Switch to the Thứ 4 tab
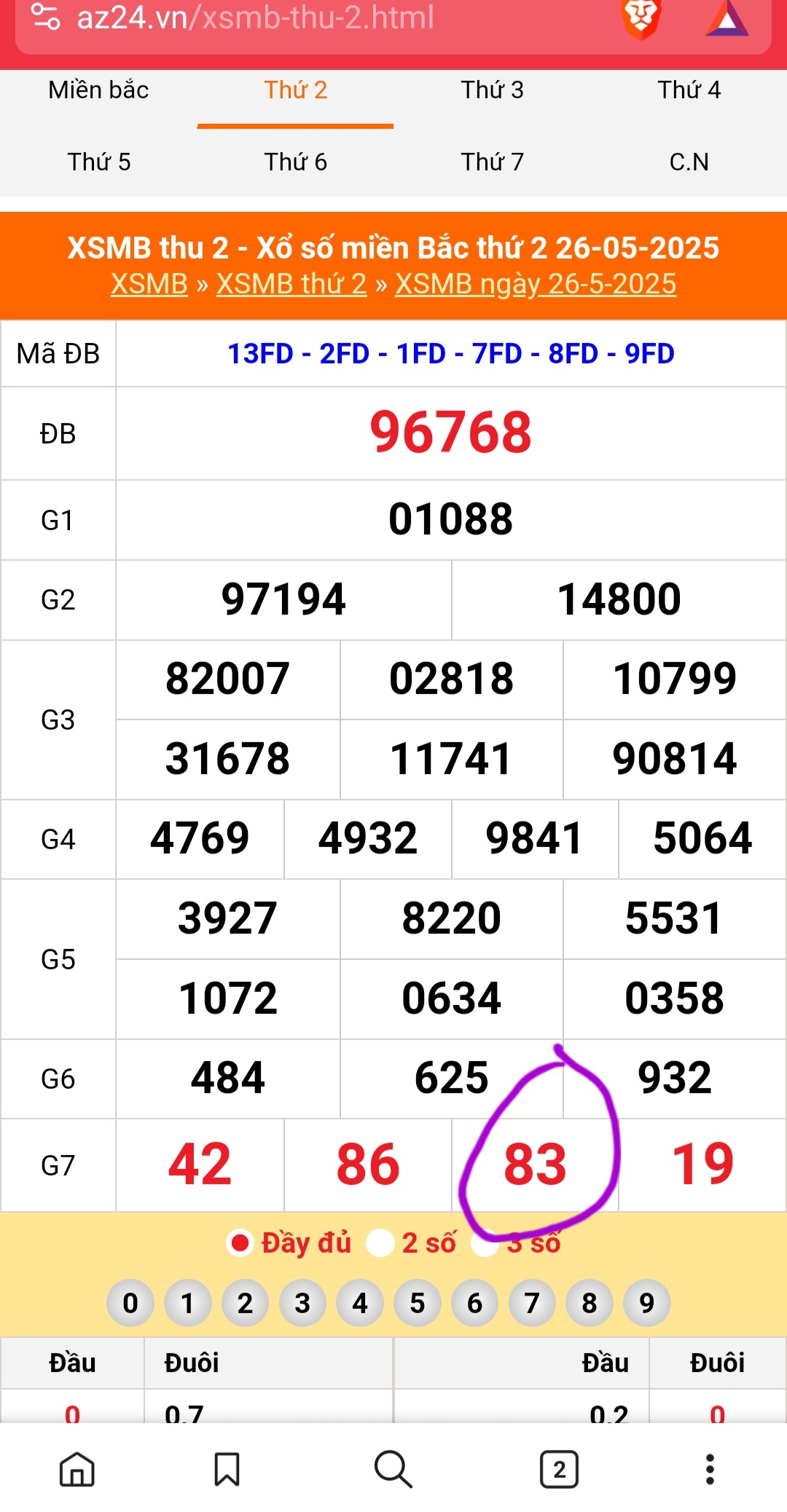The width and height of the screenshot is (787, 1512). click(689, 90)
